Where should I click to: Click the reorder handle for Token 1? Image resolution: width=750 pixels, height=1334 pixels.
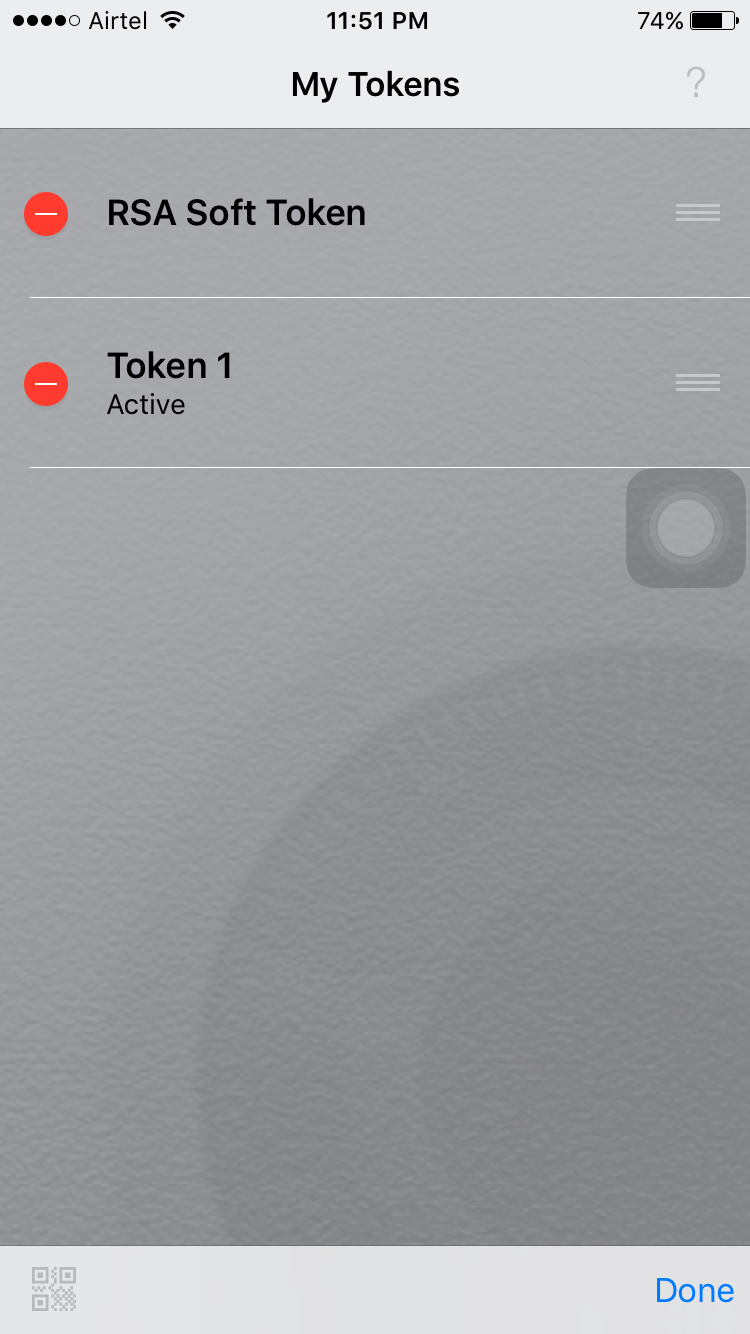point(697,382)
